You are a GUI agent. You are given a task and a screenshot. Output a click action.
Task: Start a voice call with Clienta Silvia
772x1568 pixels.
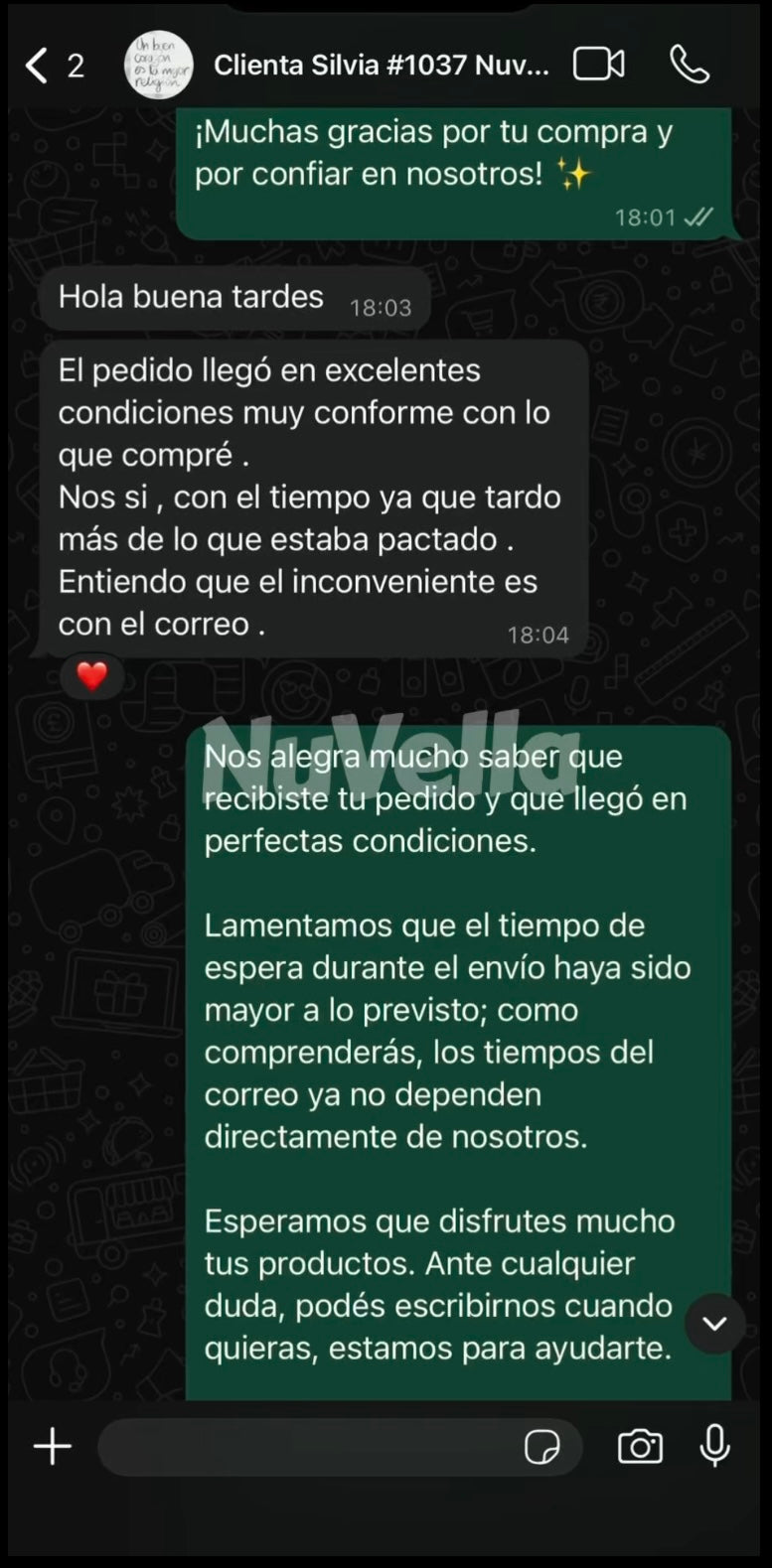[x=689, y=65]
